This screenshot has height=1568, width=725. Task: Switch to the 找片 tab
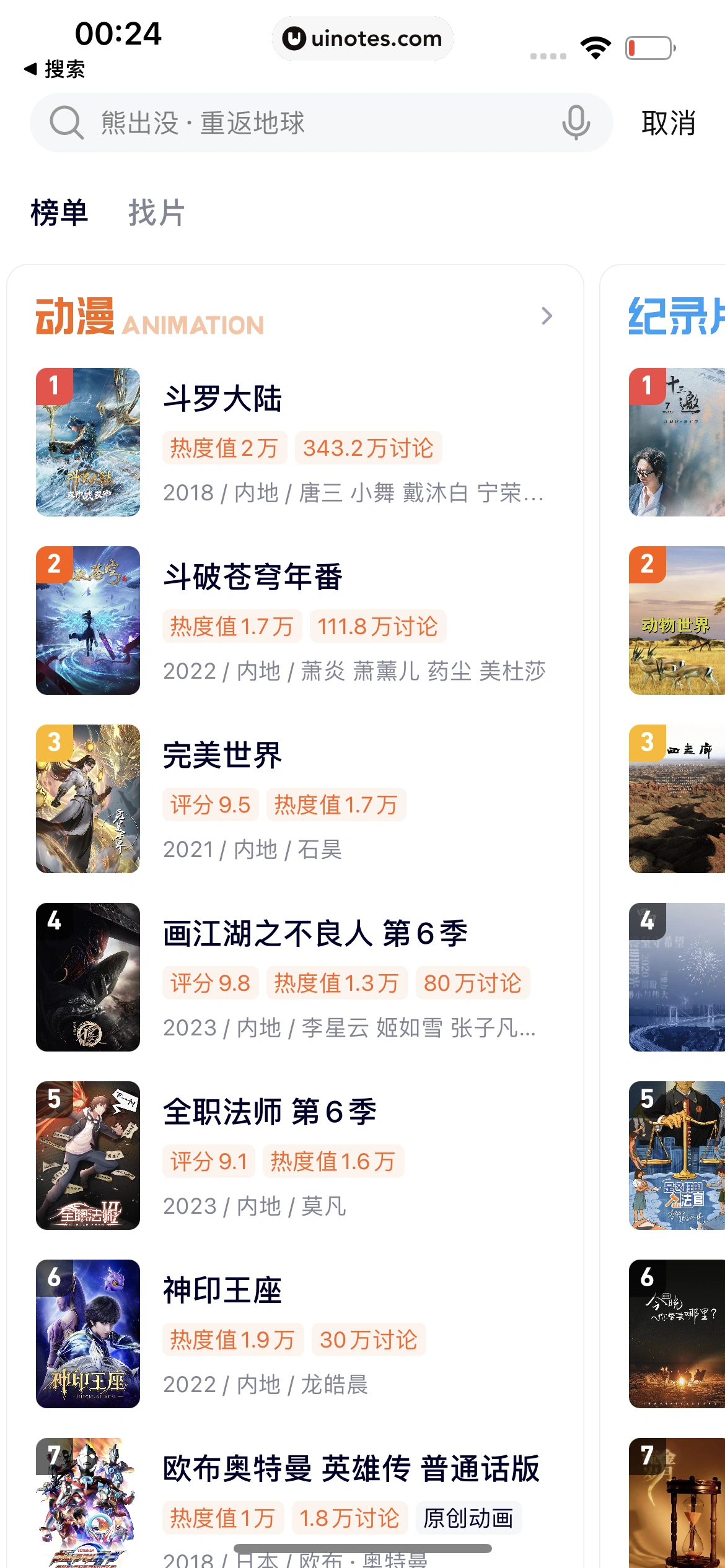pos(156,213)
